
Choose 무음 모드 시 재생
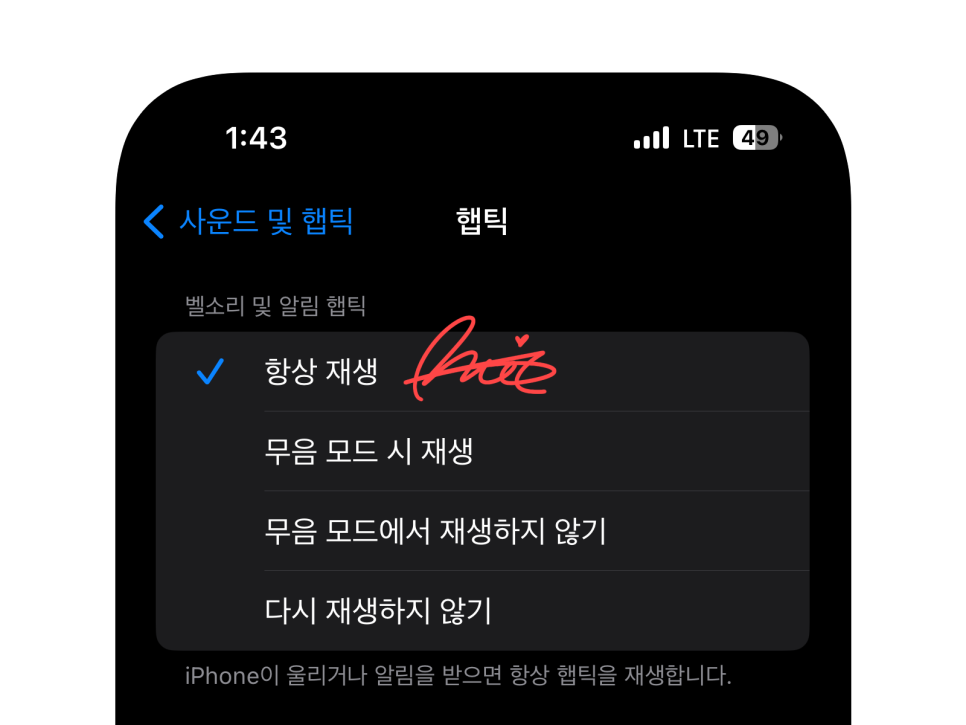[x=368, y=452]
